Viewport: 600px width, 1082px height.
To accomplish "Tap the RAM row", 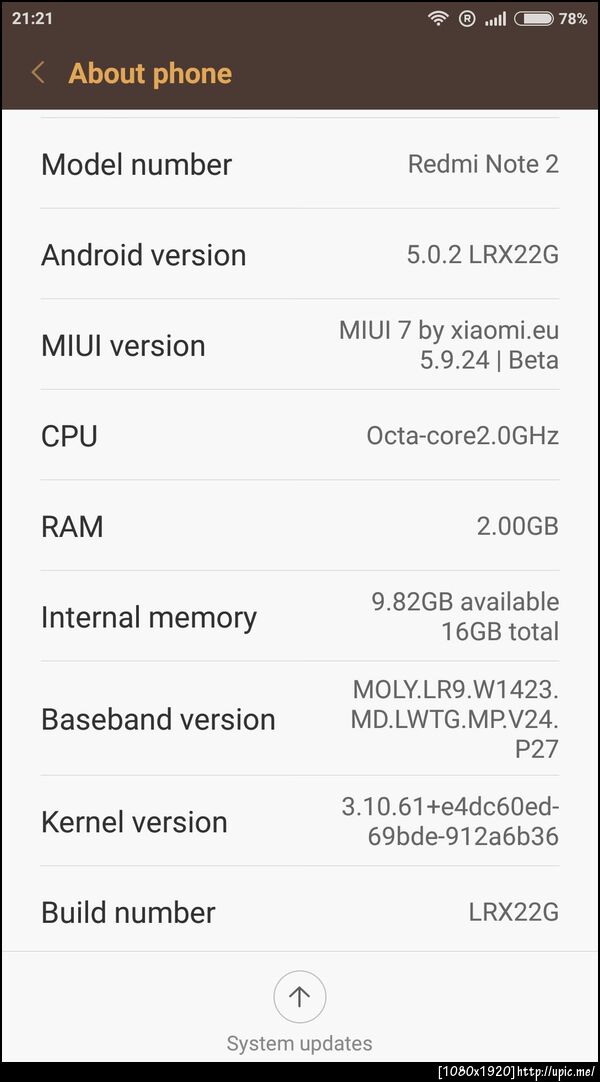I will (300, 526).
